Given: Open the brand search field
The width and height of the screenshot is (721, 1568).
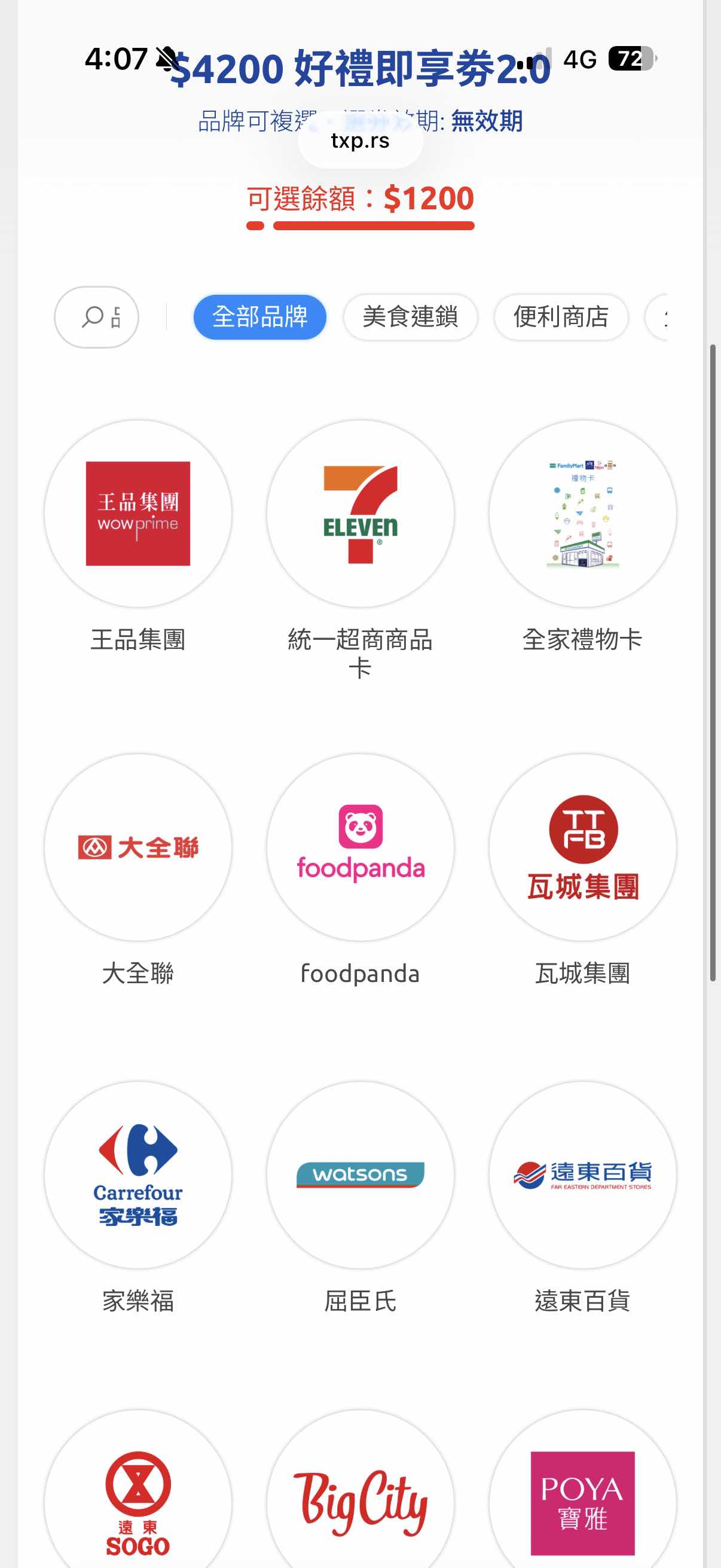Looking at the screenshot, I should 96,317.
